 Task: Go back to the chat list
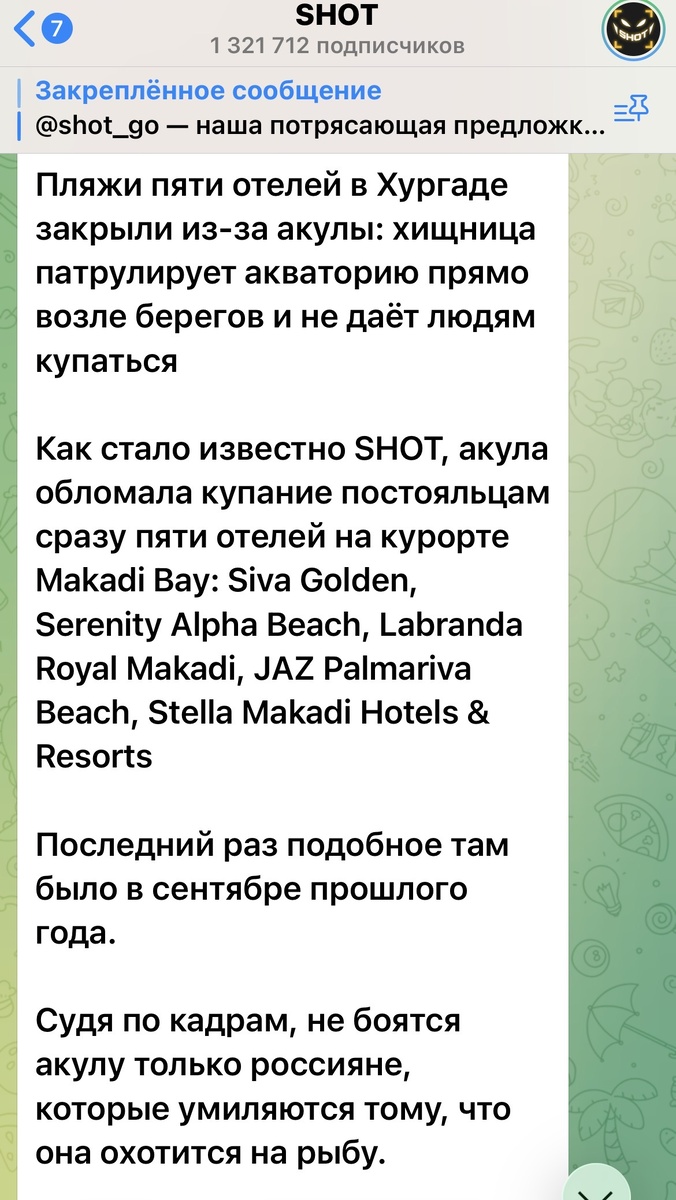pos(40,29)
